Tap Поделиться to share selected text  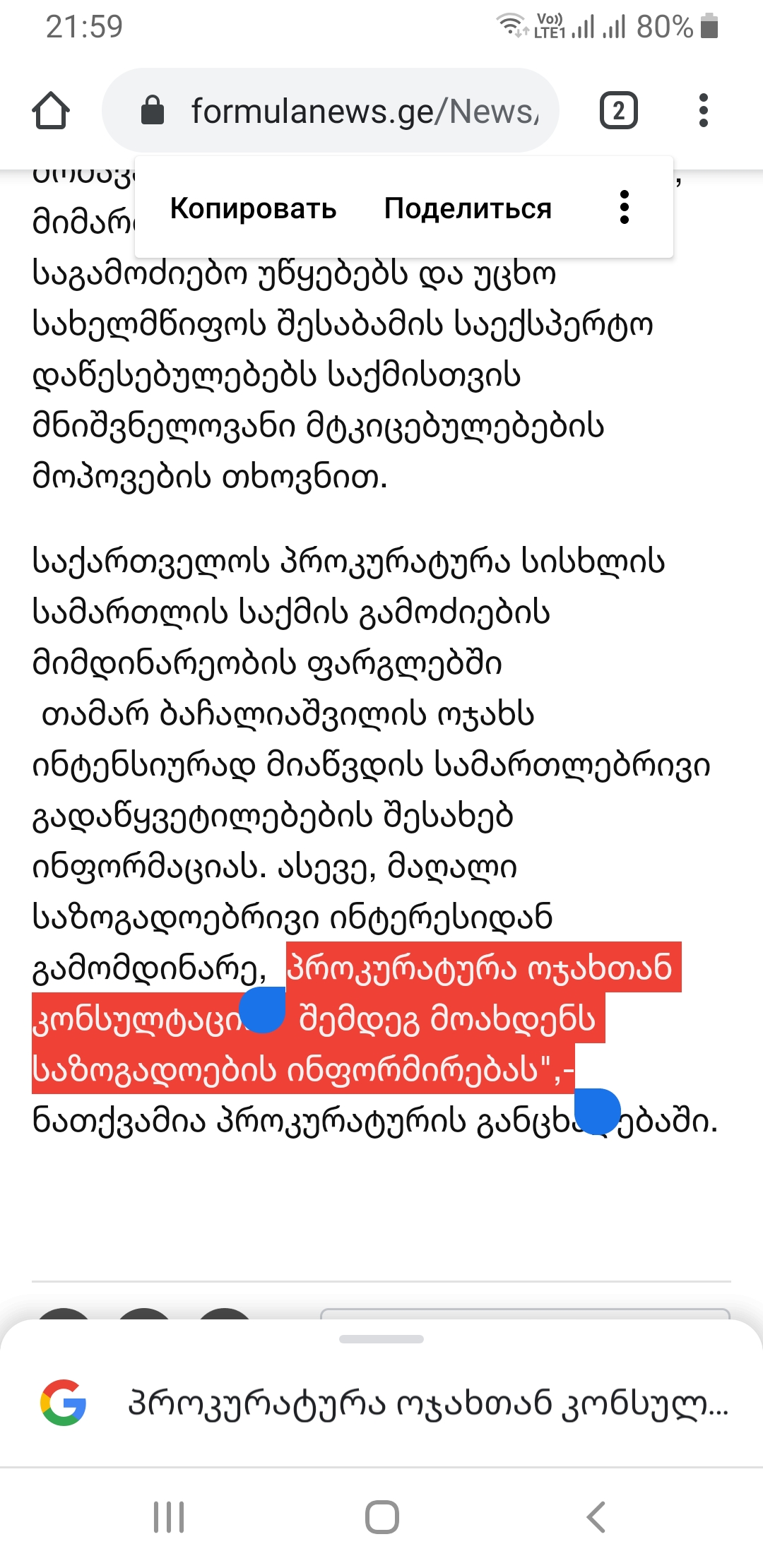(x=467, y=209)
